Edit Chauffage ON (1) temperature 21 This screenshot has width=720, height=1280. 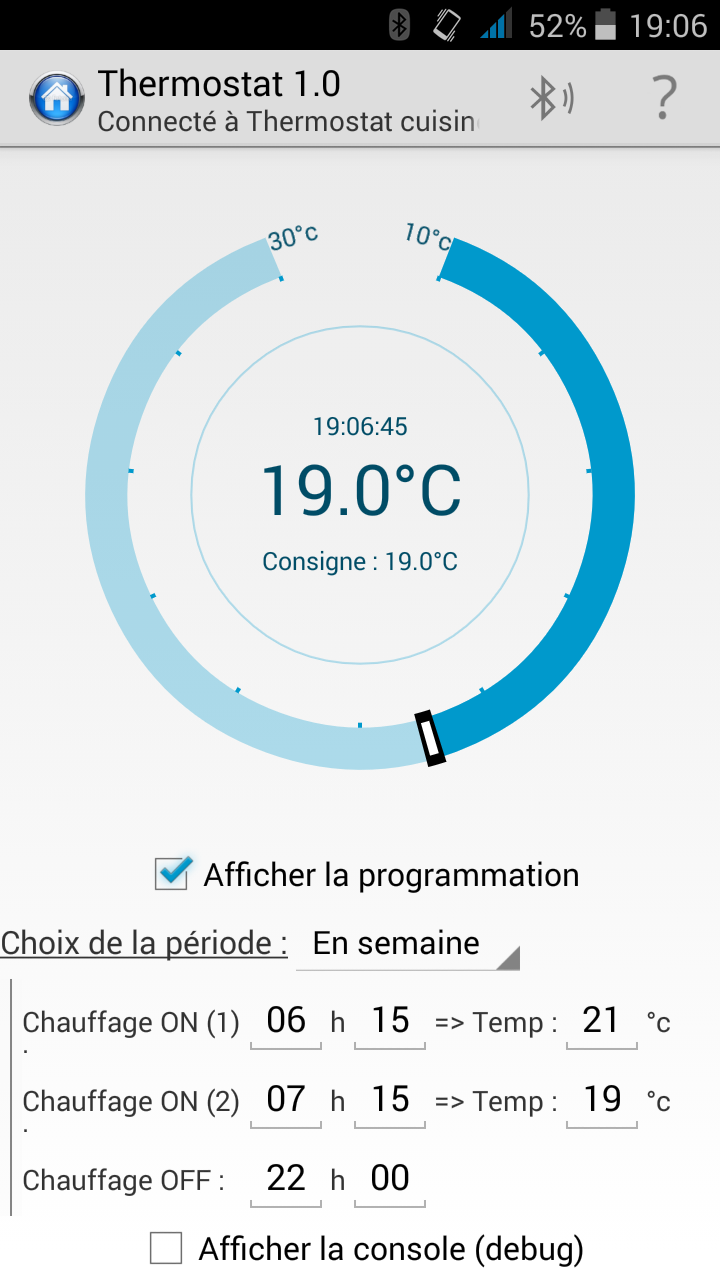point(602,1022)
